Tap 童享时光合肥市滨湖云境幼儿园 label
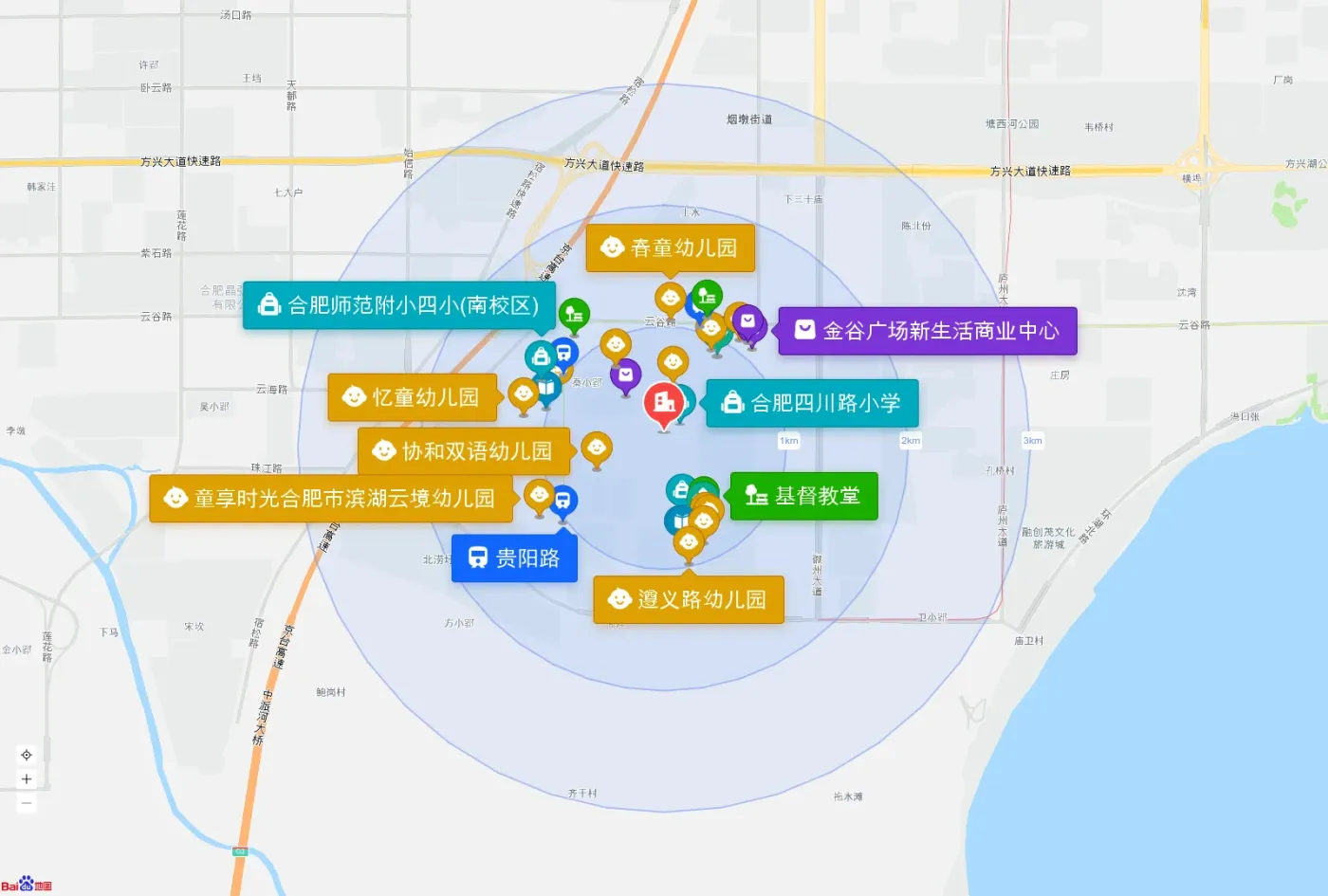Viewport: 1328px width, 896px height. pos(331,499)
